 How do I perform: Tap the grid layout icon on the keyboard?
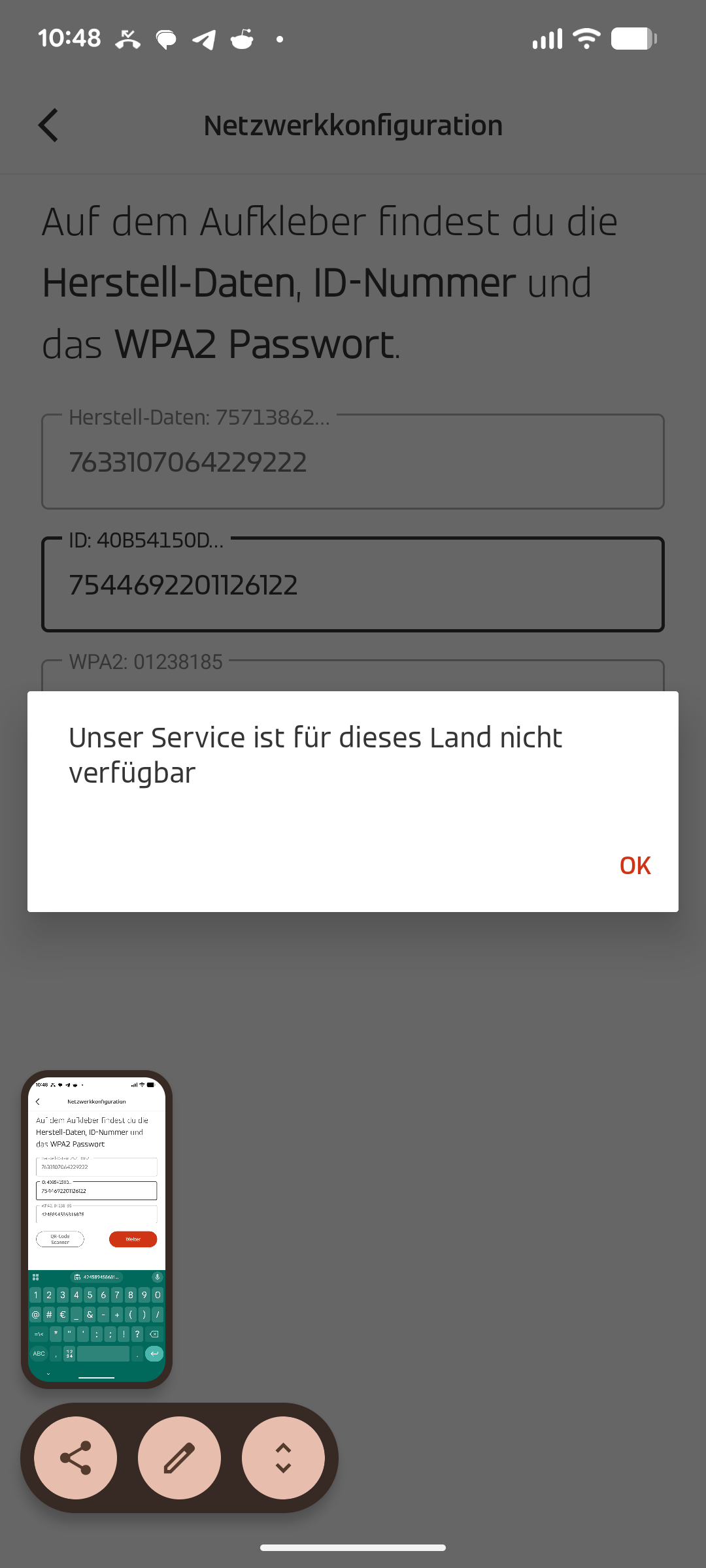point(35,1277)
